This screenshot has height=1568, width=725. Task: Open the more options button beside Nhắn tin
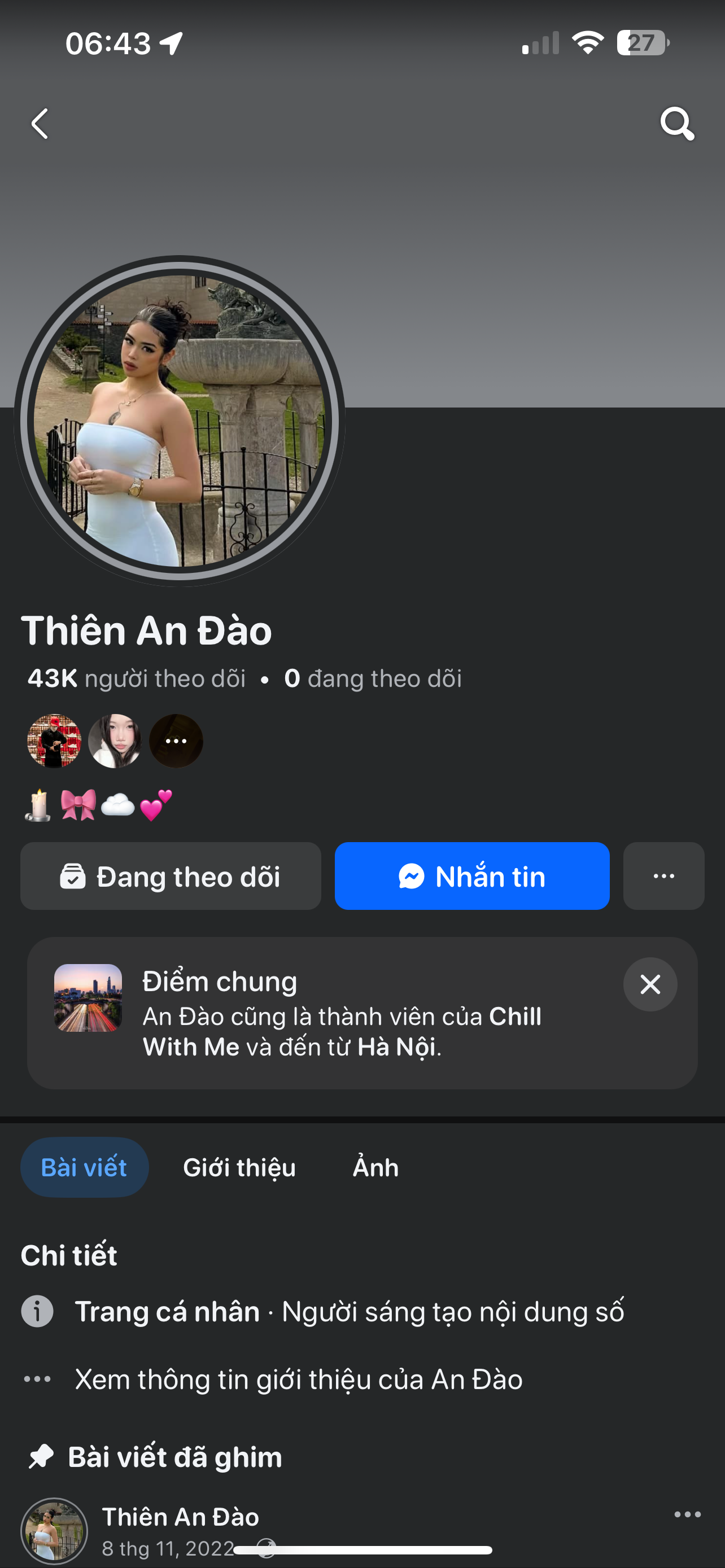point(663,876)
